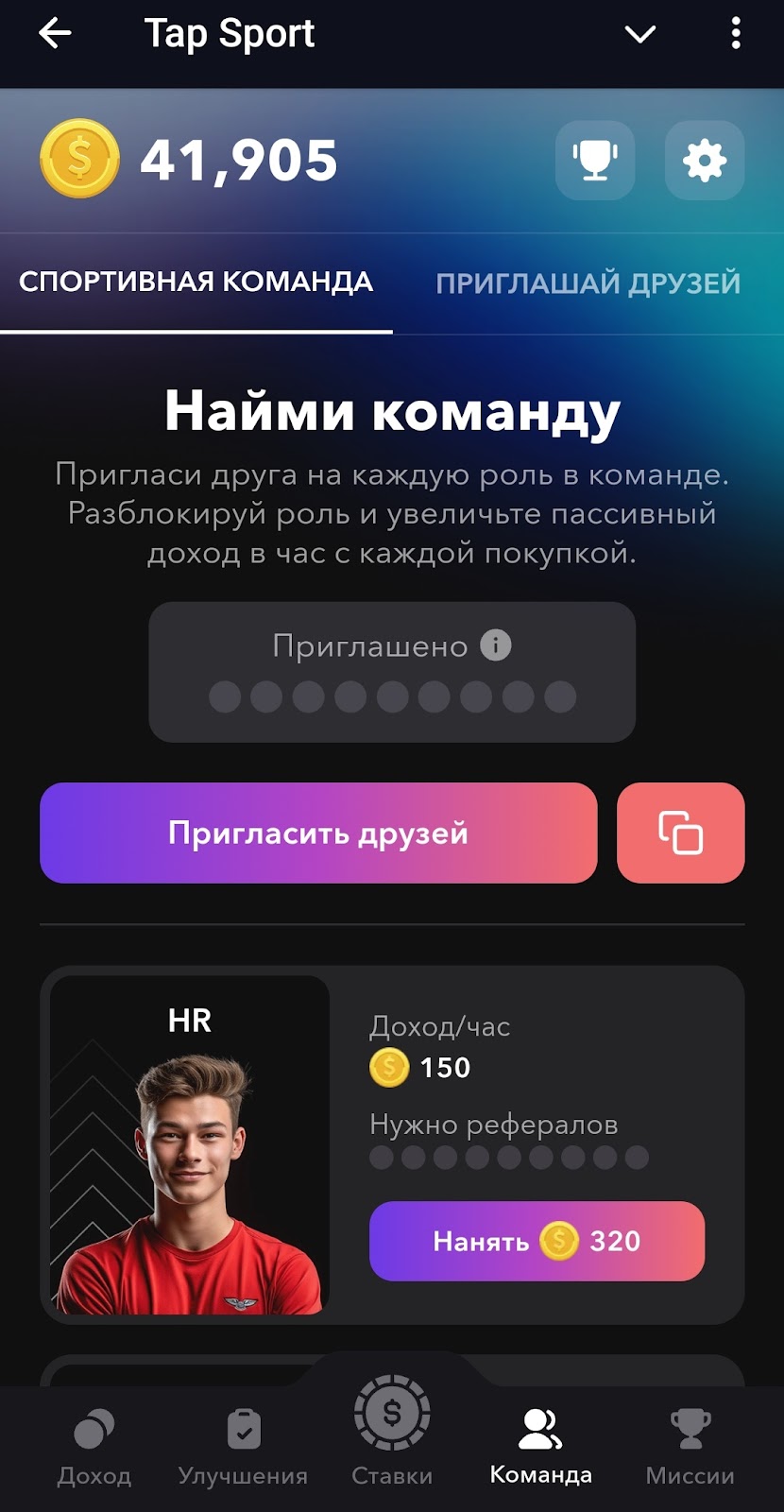Copy the invite link

coord(680,833)
